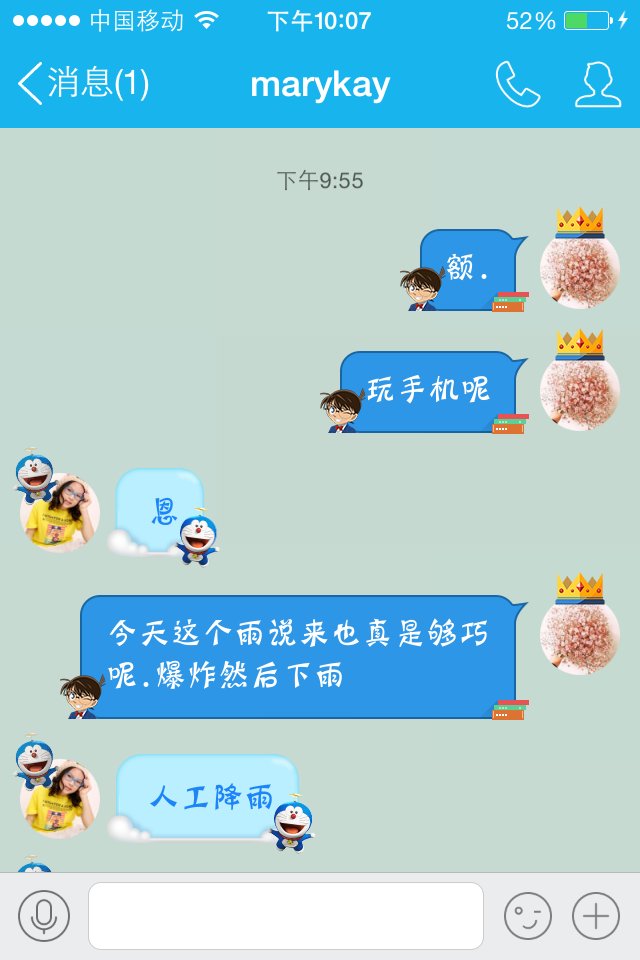Open marykay's contact profile
This screenshot has height=960, width=640.
597,85
